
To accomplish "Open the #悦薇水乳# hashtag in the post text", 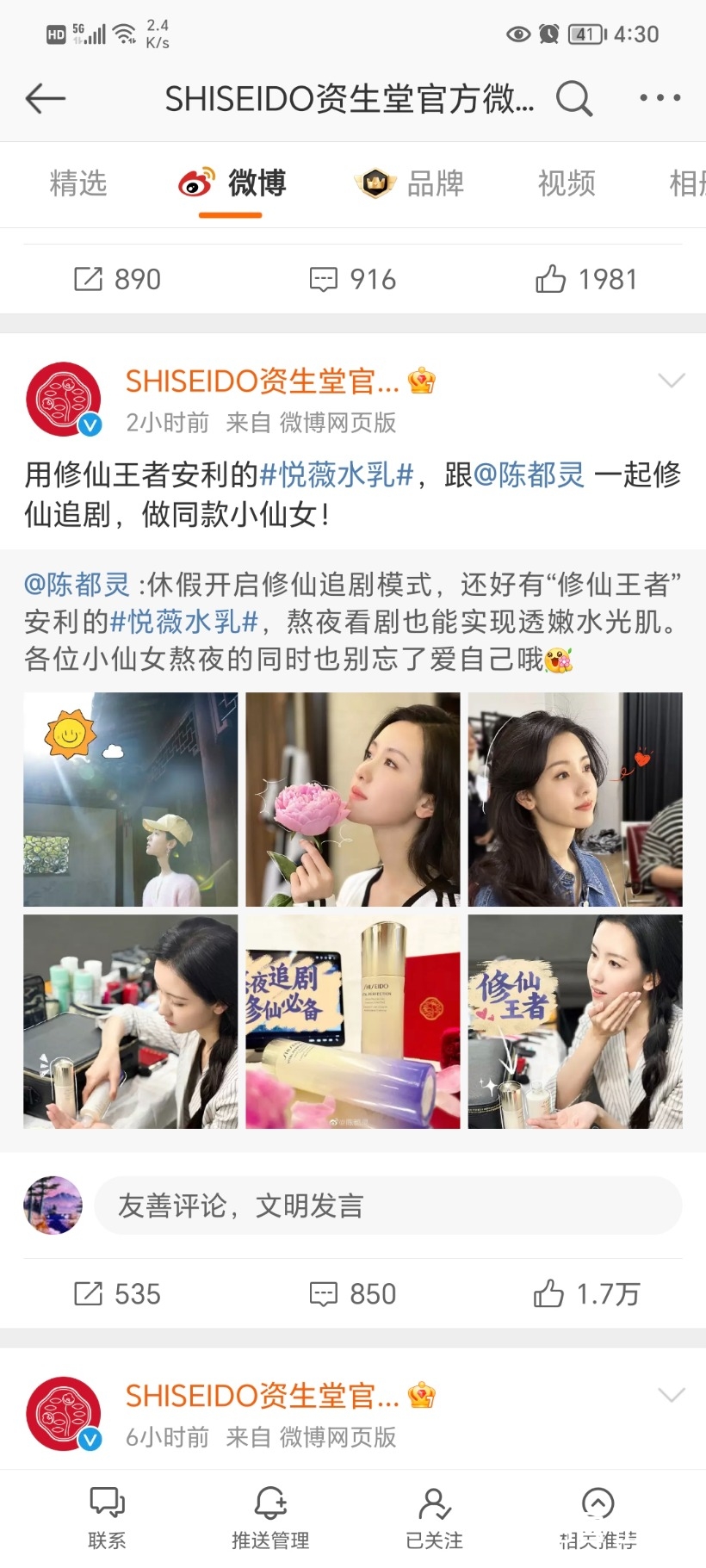I will [x=337, y=474].
